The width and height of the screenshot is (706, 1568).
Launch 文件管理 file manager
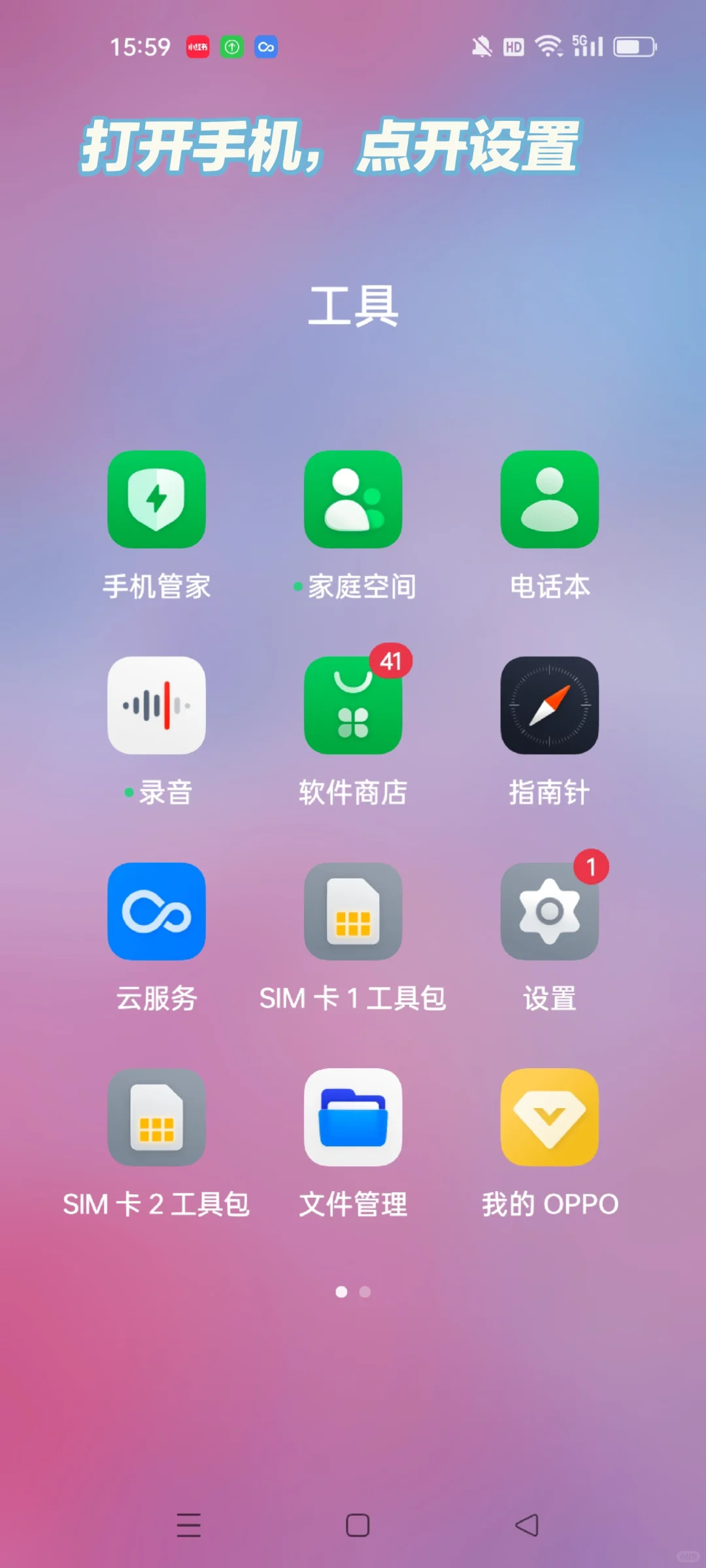[353, 1117]
